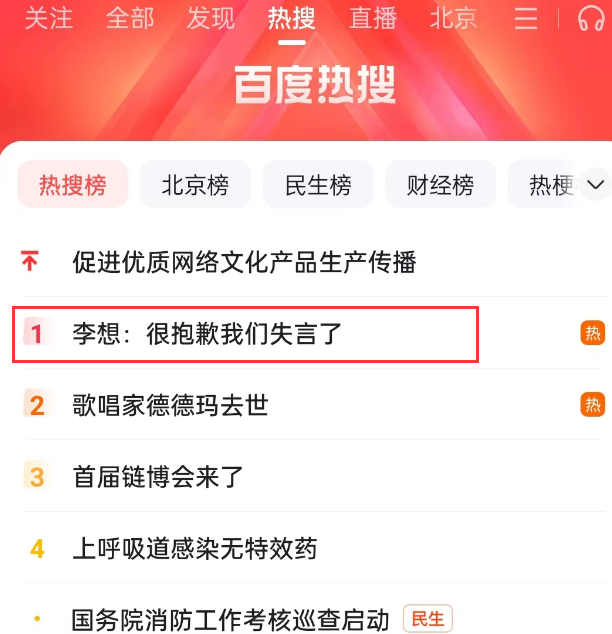Open topic 国务院消防工作考核巡查启动

point(230,620)
